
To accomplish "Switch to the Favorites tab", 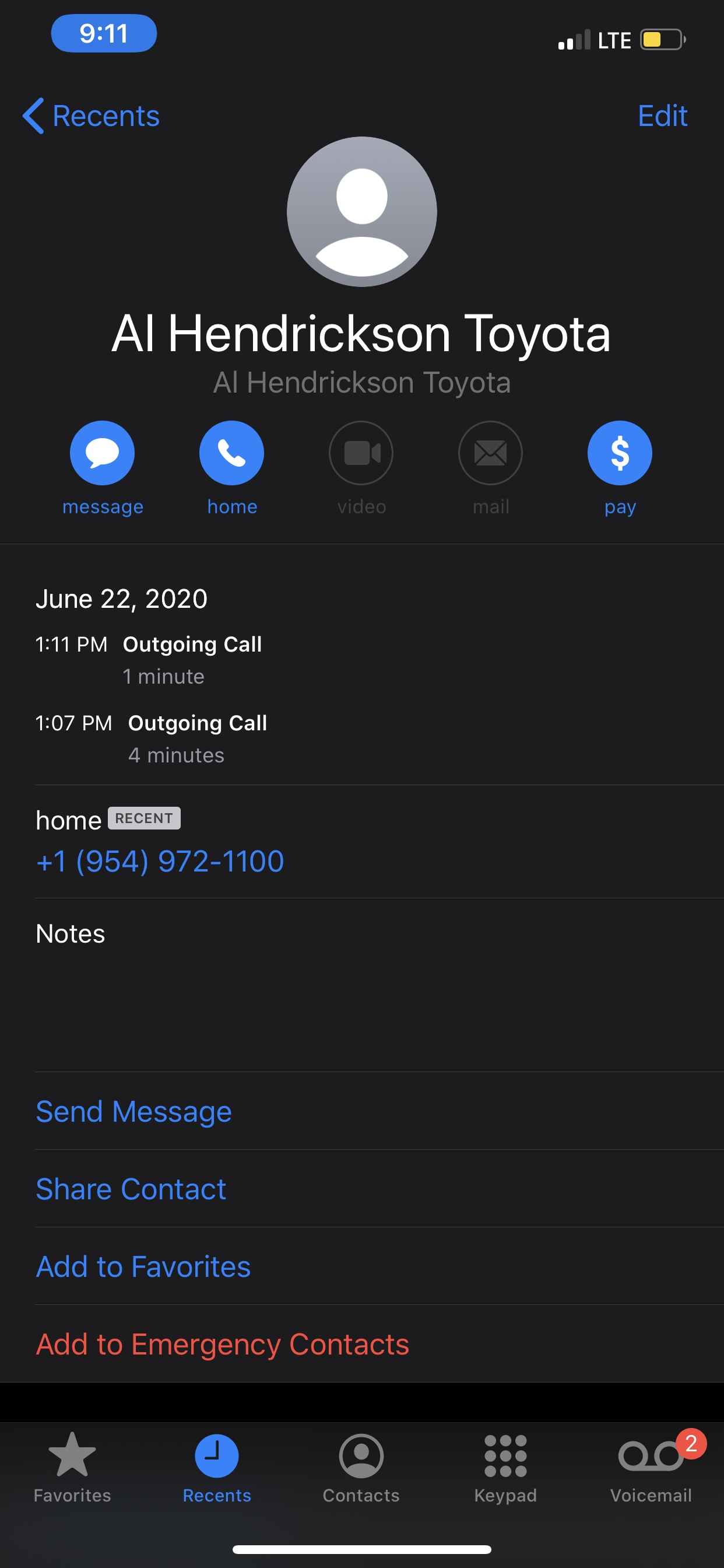I will point(72,1468).
